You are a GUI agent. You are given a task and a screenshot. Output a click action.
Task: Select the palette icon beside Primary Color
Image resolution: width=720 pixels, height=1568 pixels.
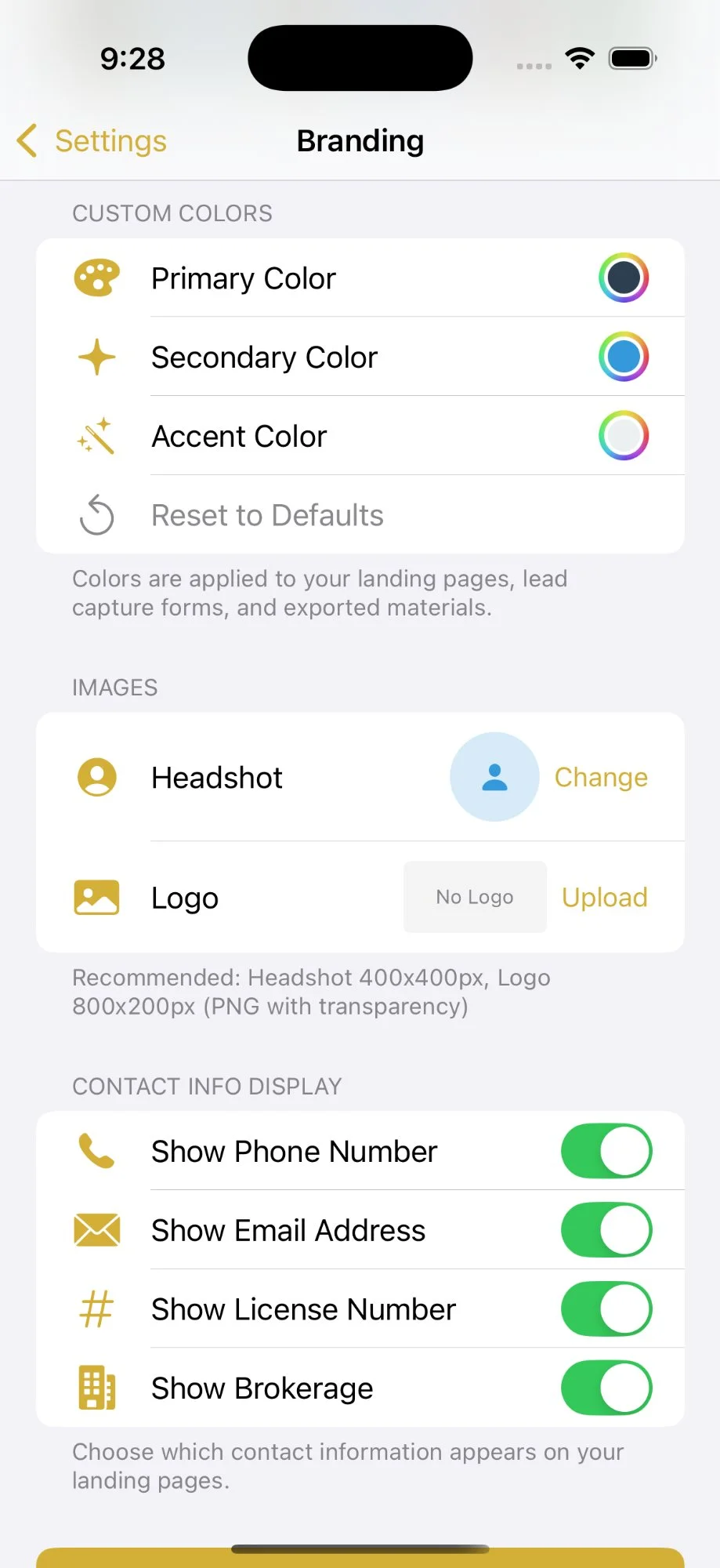tap(96, 278)
